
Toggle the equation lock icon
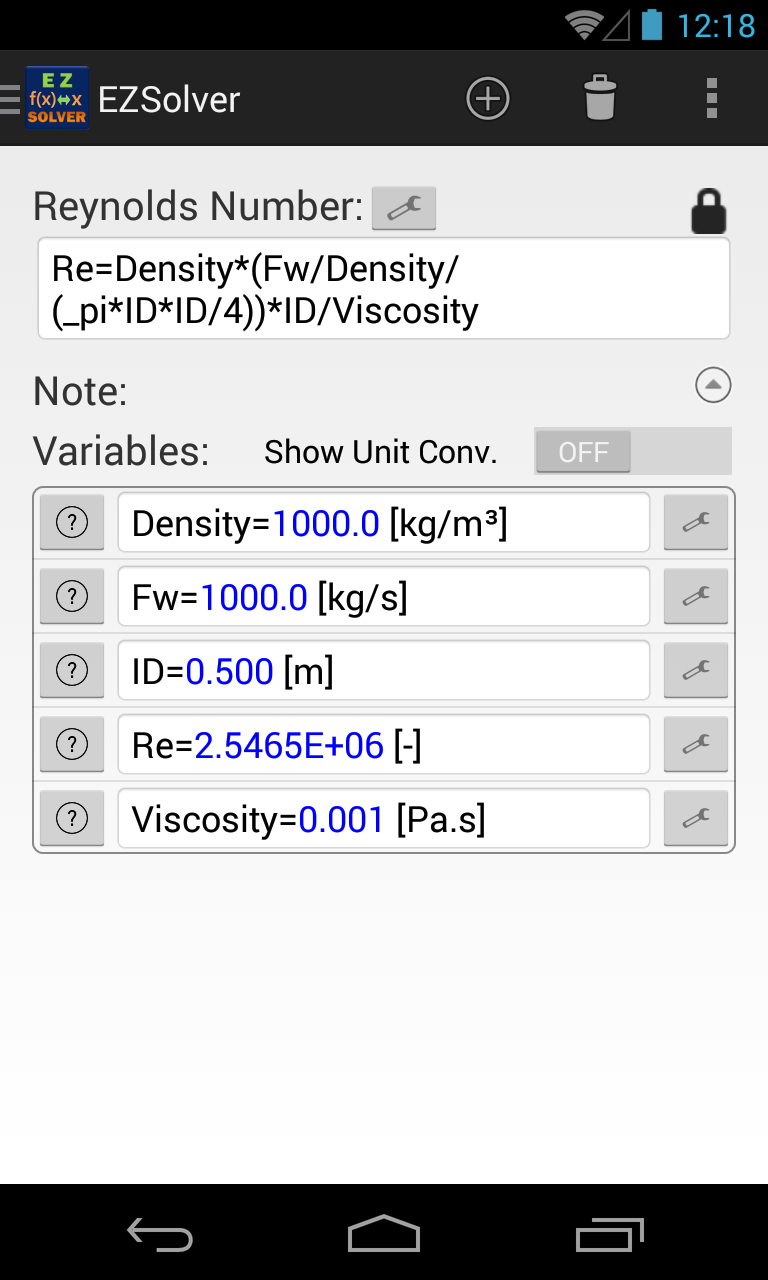click(708, 211)
